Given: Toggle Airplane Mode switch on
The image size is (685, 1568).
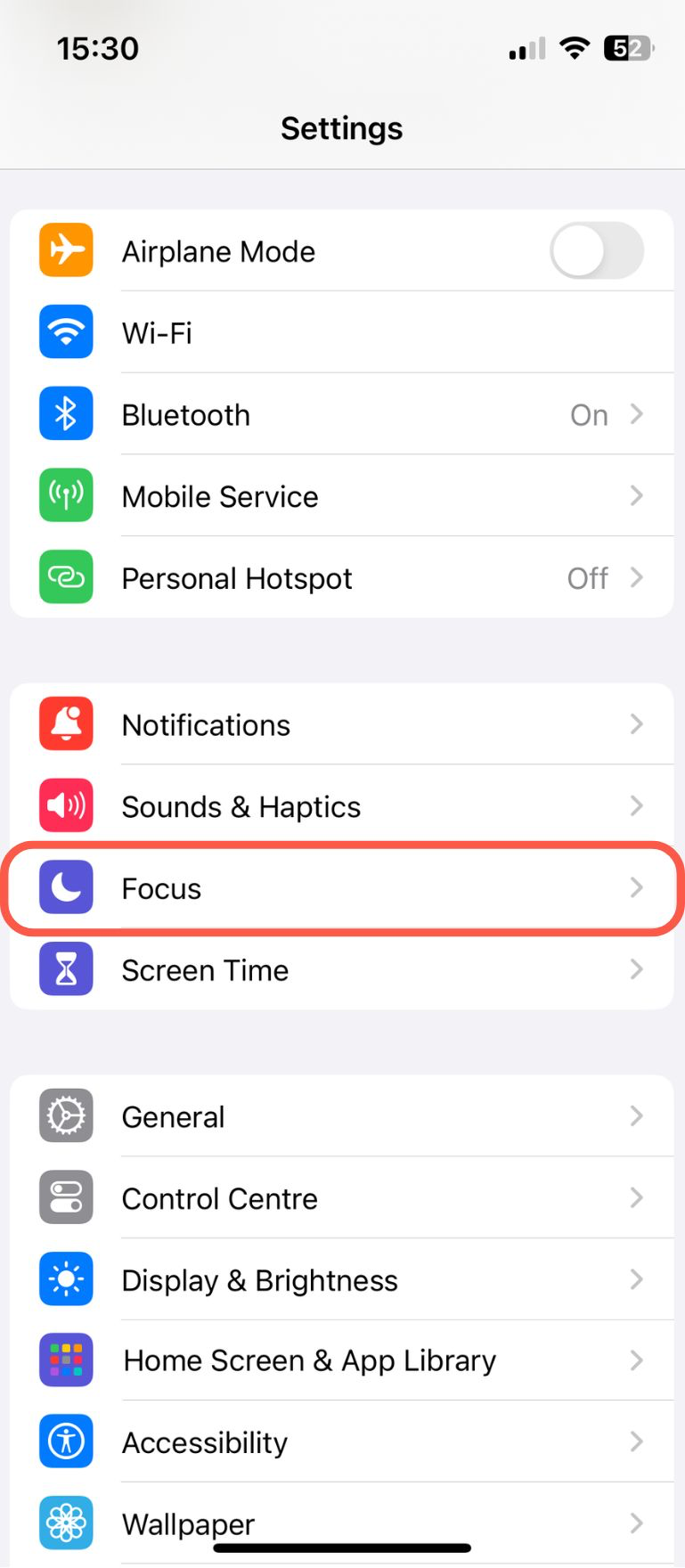Looking at the screenshot, I should 596,251.
